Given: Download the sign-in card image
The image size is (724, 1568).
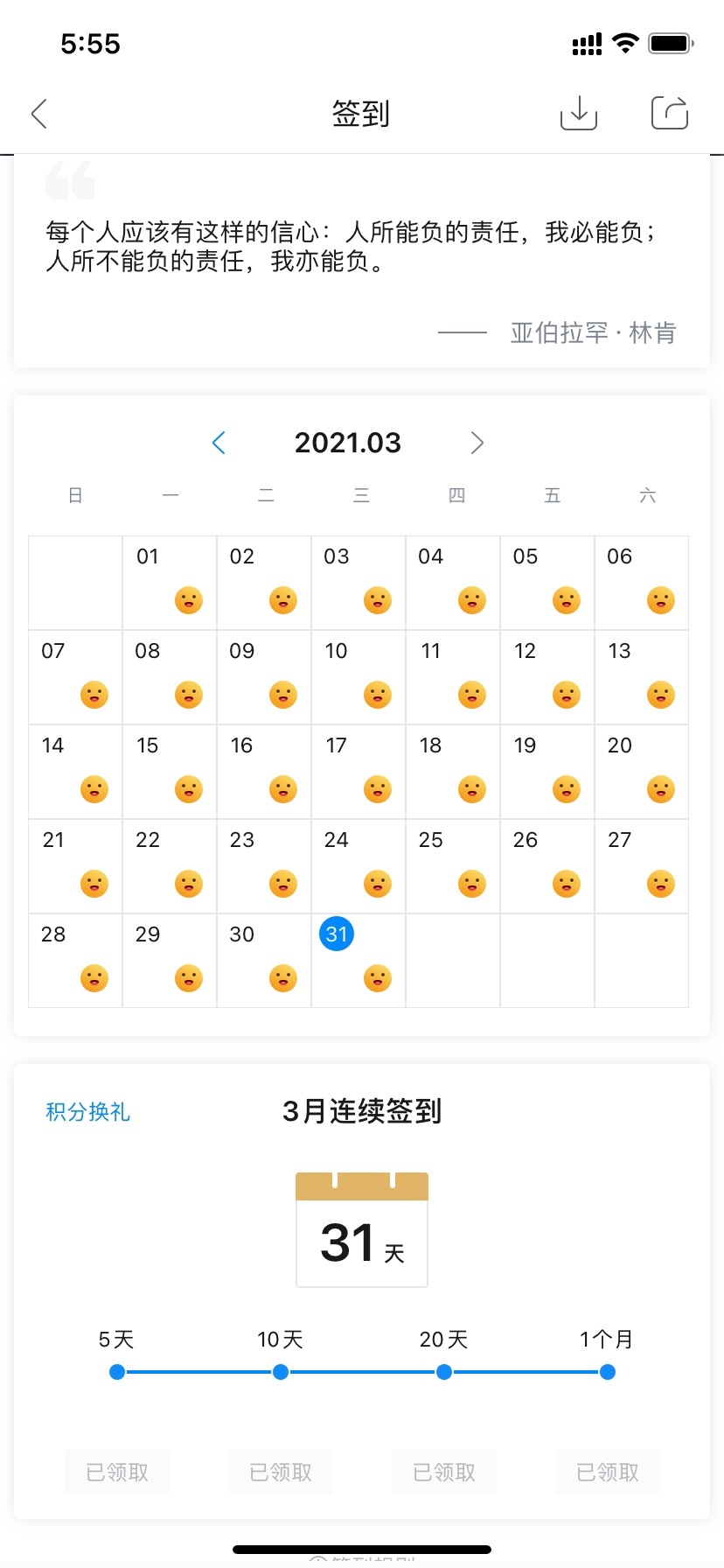Looking at the screenshot, I should [579, 113].
